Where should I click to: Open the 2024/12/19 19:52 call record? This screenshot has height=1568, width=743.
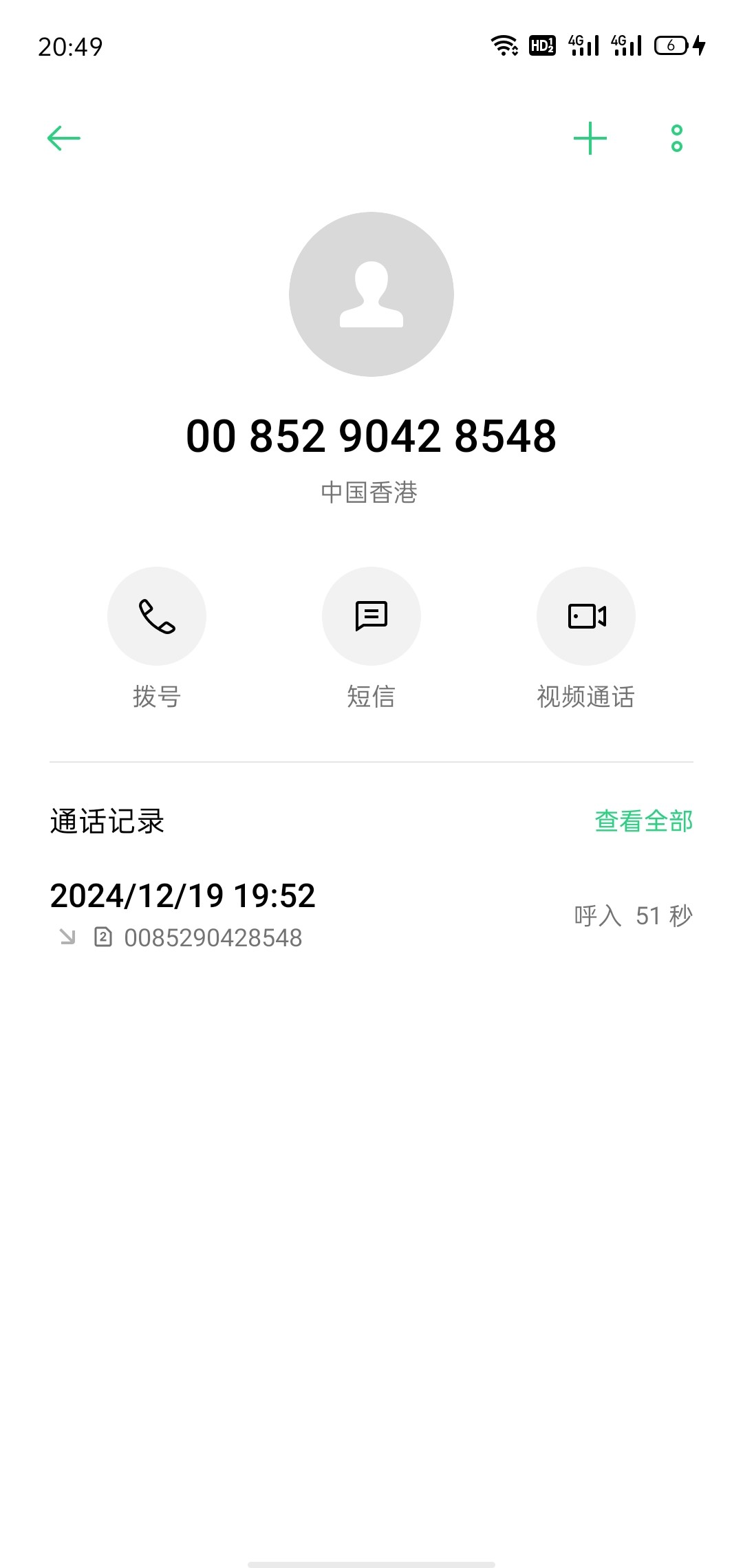pos(371,915)
